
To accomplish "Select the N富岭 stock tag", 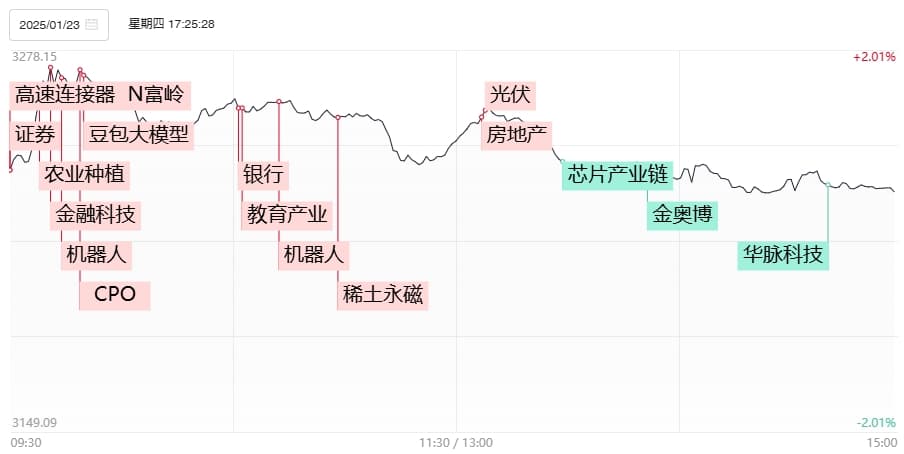I will pos(156,96).
